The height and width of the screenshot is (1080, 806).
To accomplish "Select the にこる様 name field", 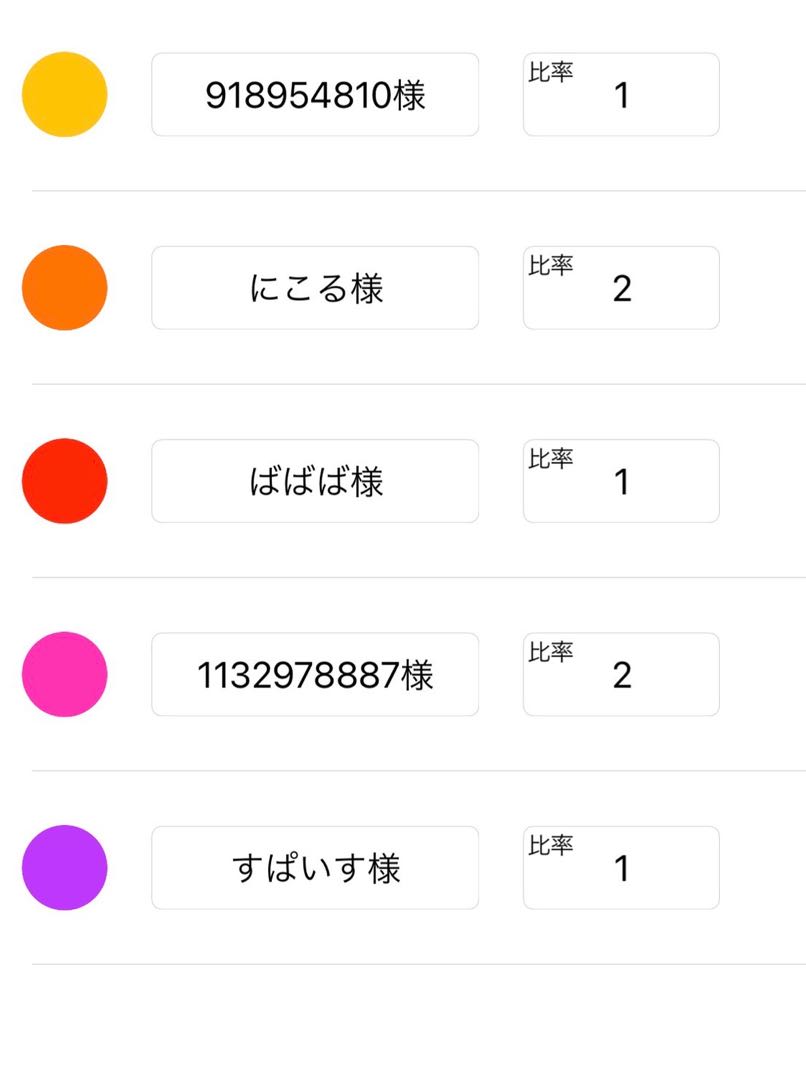I will 315,287.
